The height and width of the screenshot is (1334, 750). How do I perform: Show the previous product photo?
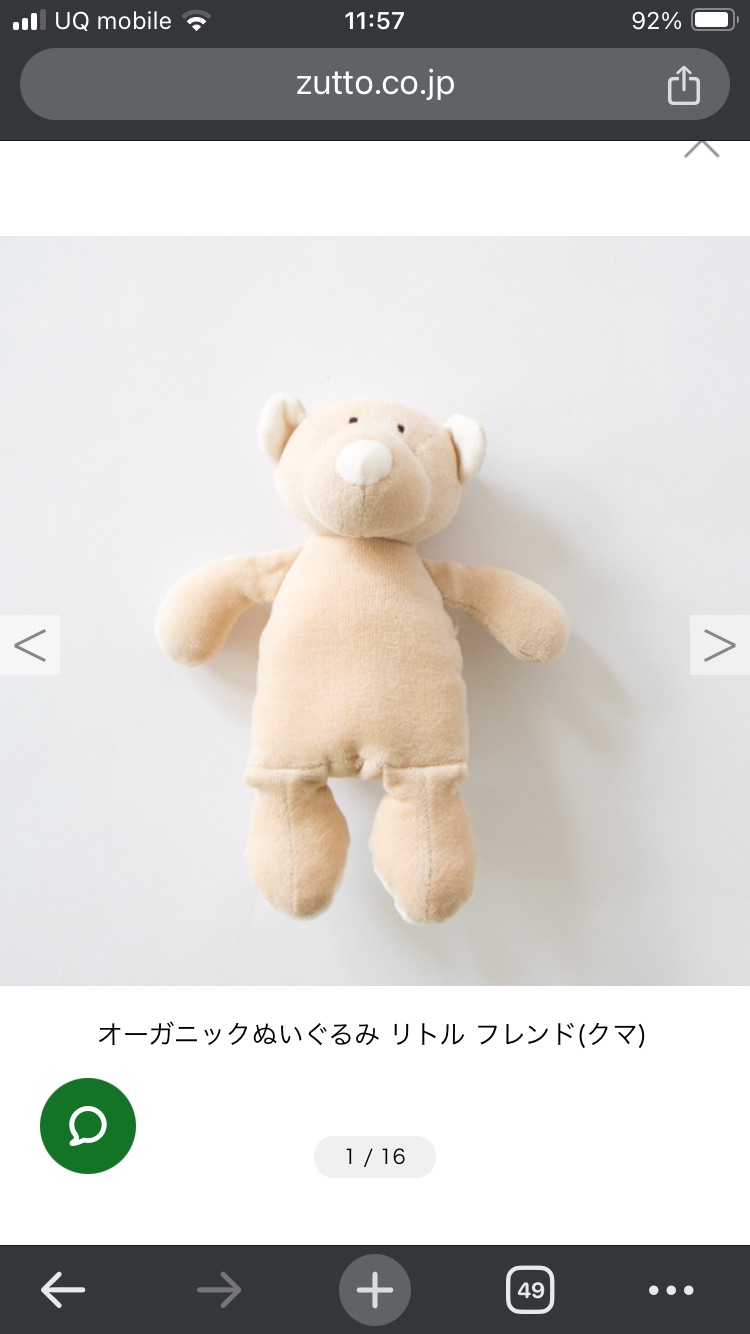point(30,645)
